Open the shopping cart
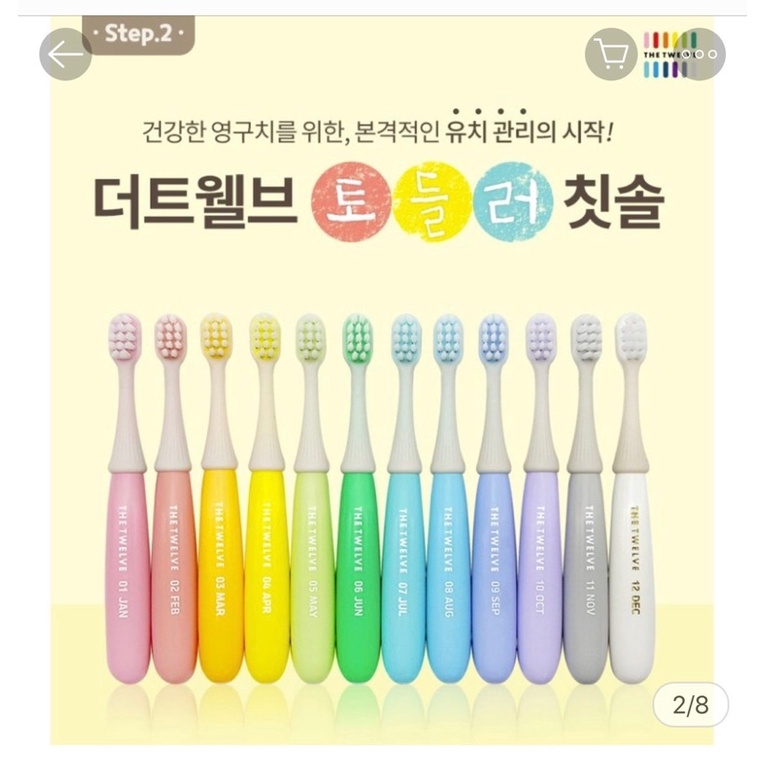Screen dimensions: 764x764 [611, 54]
